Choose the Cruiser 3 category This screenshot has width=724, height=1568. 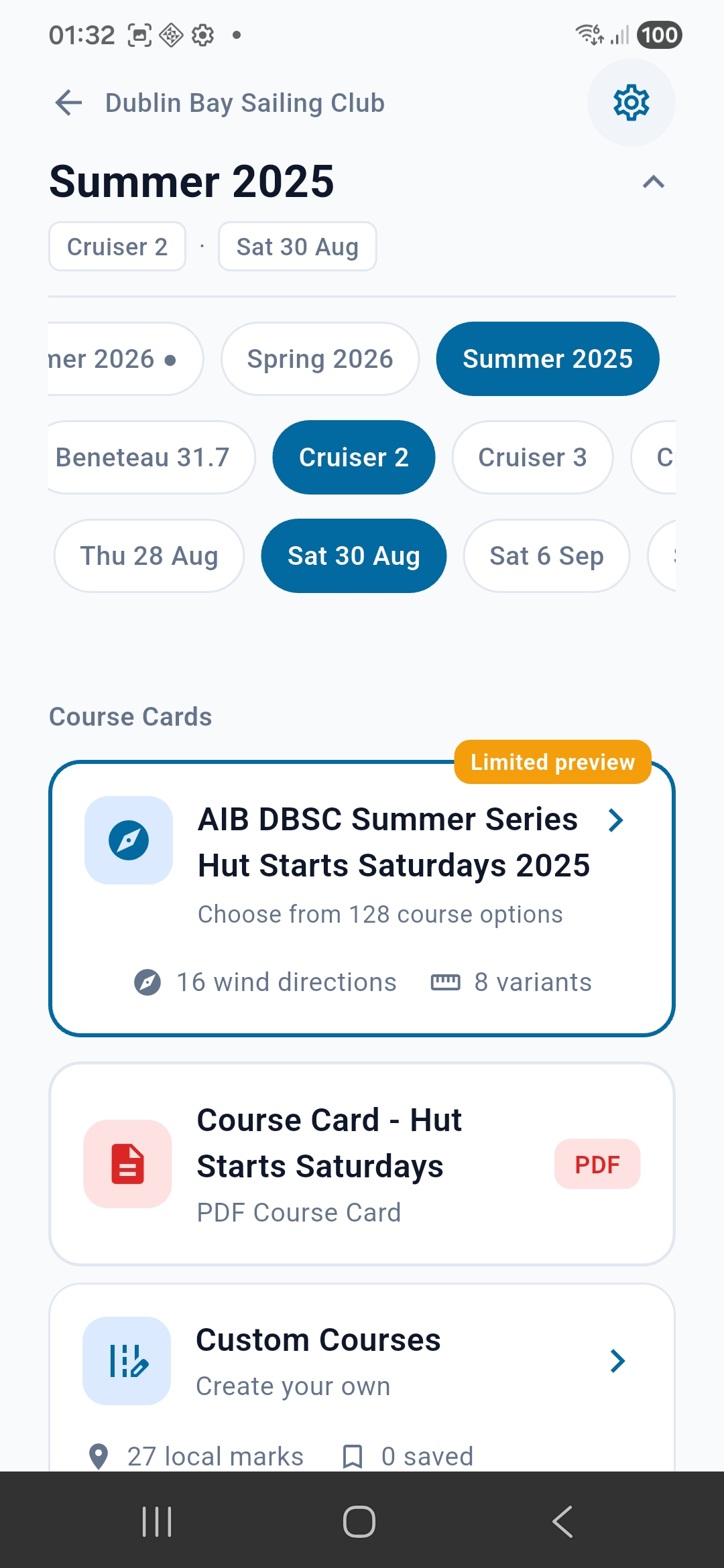(x=532, y=457)
